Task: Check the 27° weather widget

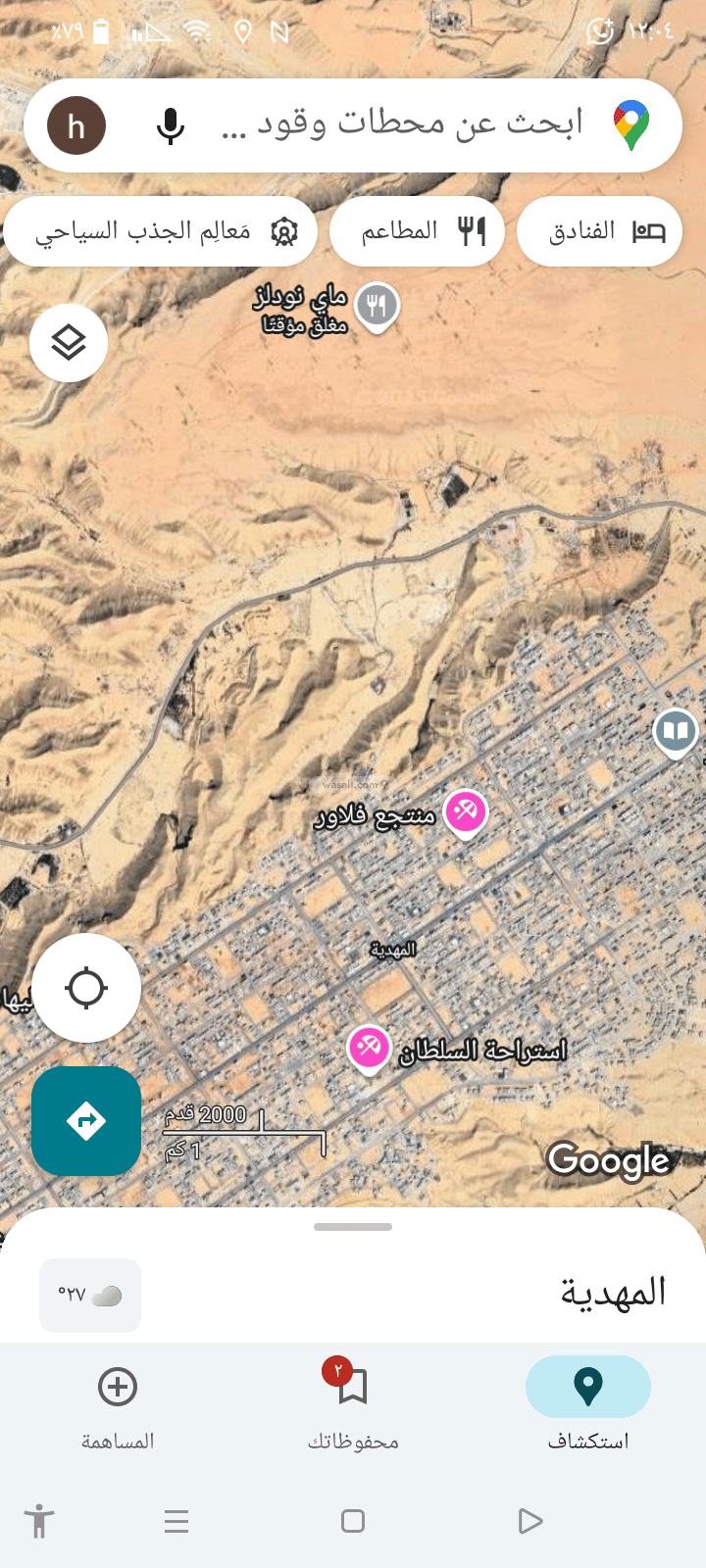Action: click(x=90, y=1295)
